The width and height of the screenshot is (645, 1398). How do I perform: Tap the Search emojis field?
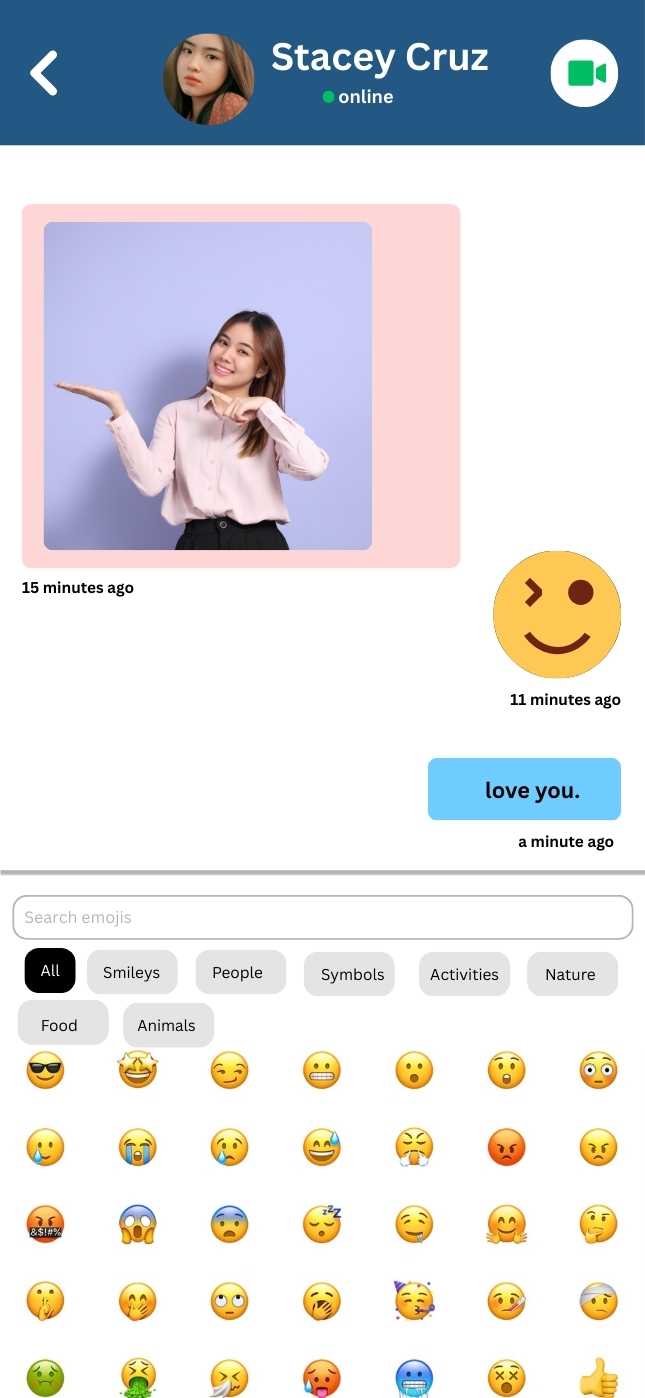[322, 917]
